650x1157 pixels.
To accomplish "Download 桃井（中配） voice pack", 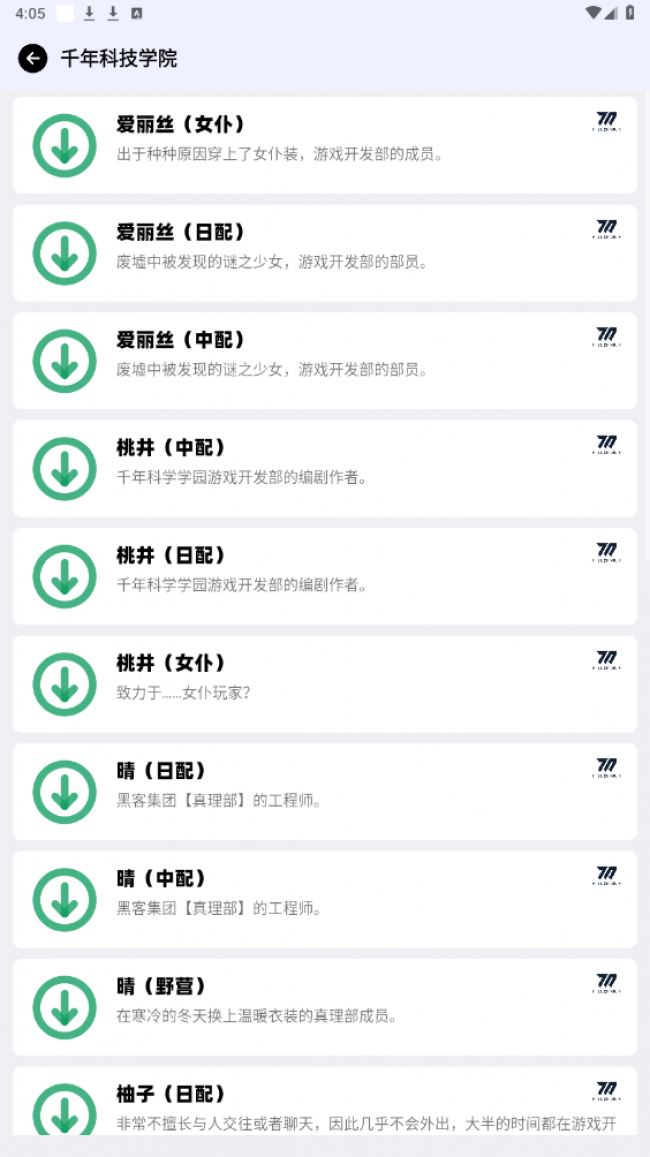I will coord(65,469).
